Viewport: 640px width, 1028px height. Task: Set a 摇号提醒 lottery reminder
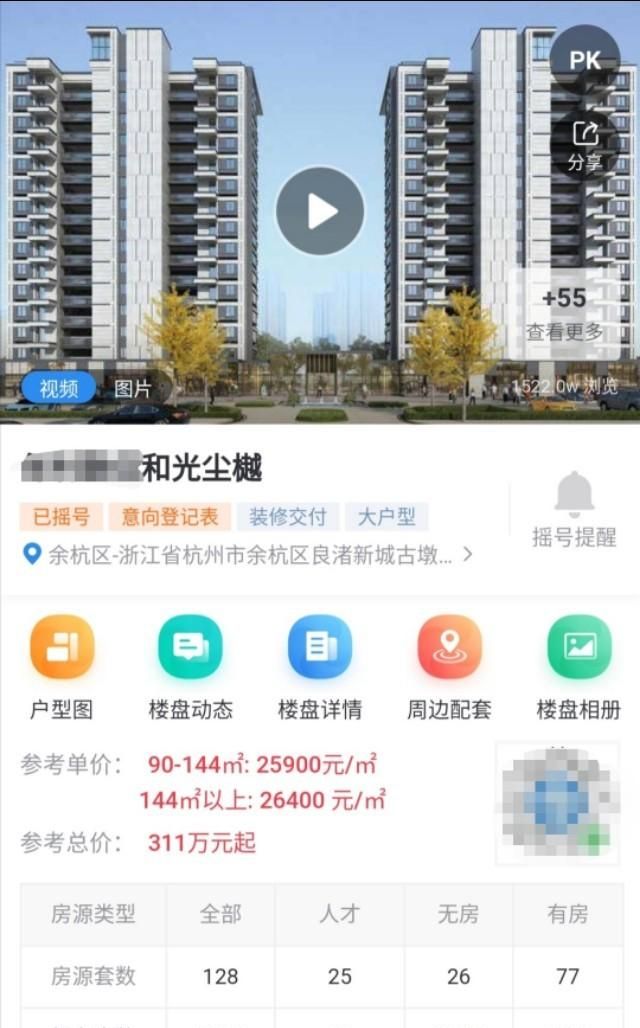(574, 510)
